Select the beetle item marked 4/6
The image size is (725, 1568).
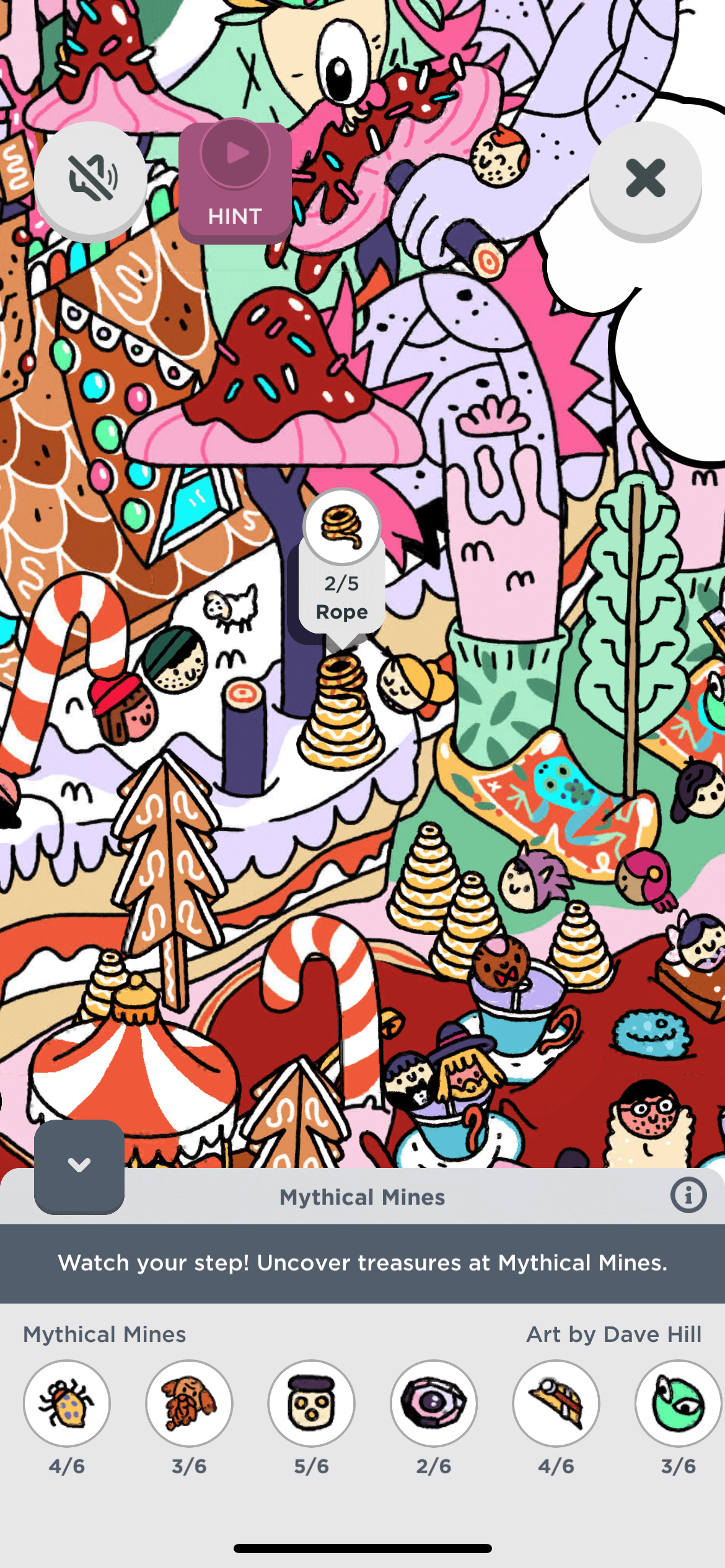pyautogui.click(x=67, y=1403)
